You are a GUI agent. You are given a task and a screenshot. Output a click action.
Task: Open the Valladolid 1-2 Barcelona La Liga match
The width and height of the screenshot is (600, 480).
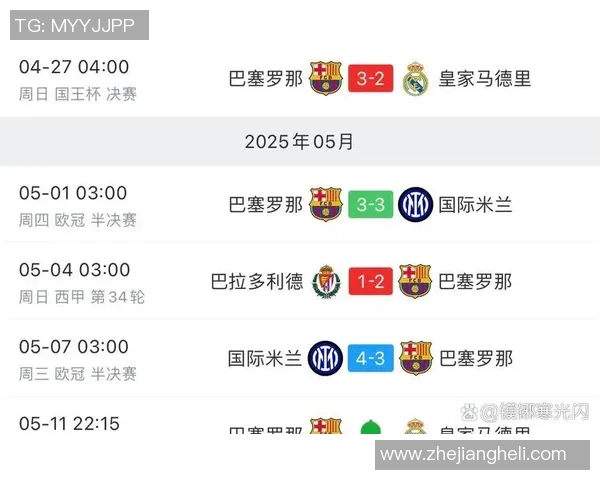pyautogui.click(x=370, y=281)
